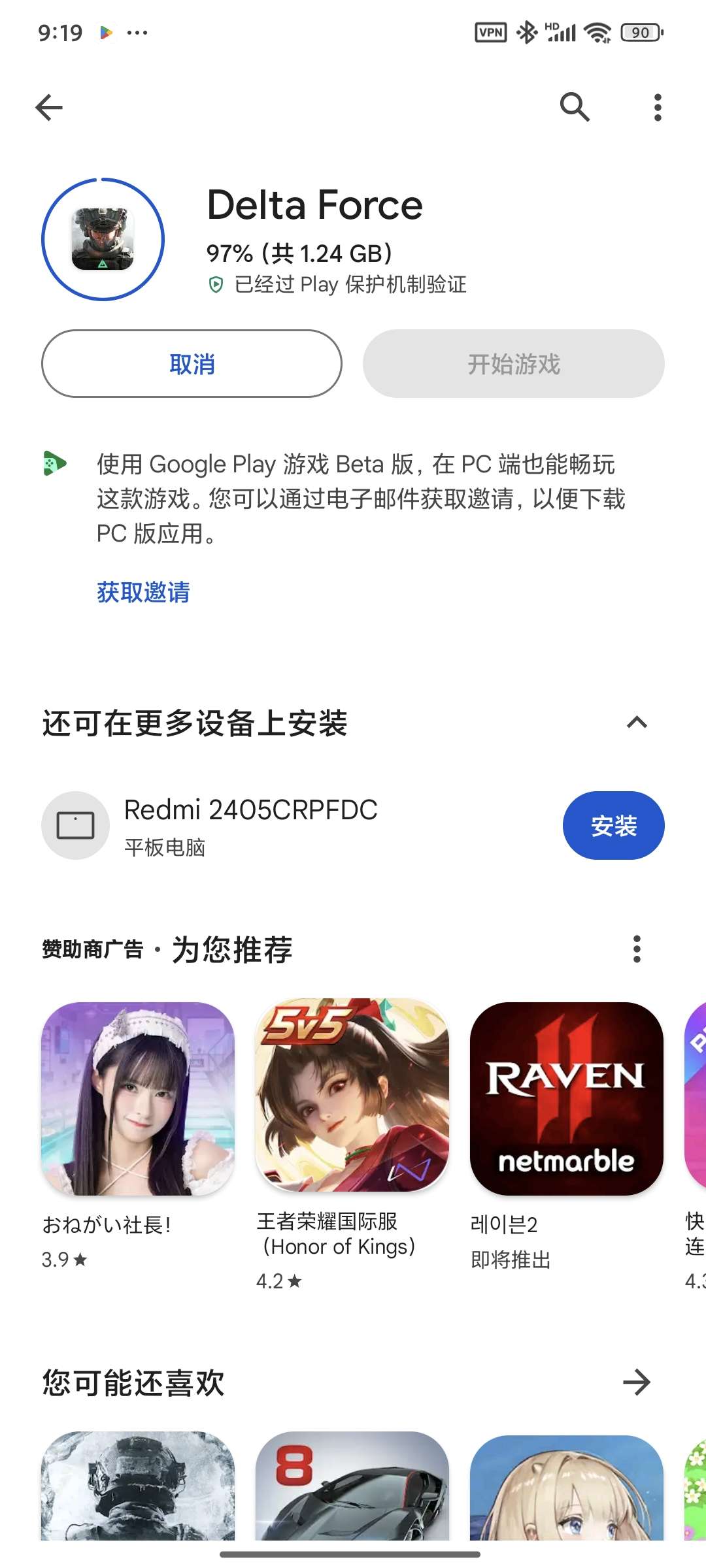
Task: Open ad options next to 为您推荐
Action: [x=637, y=949]
